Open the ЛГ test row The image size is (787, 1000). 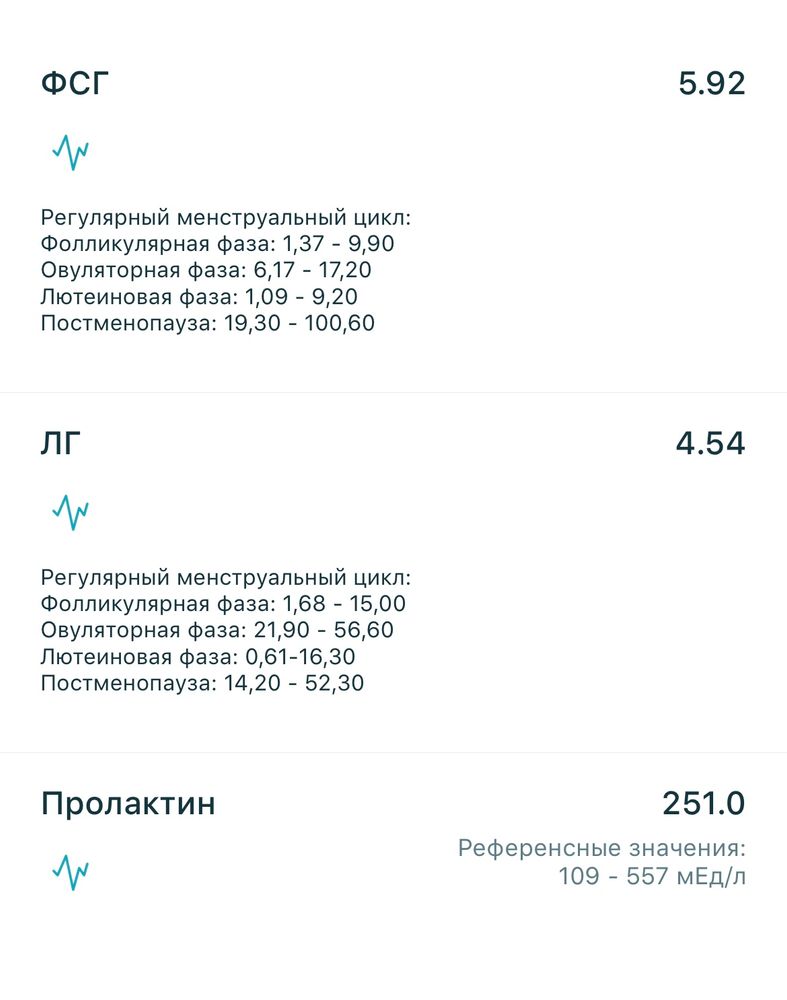click(58, 442)
